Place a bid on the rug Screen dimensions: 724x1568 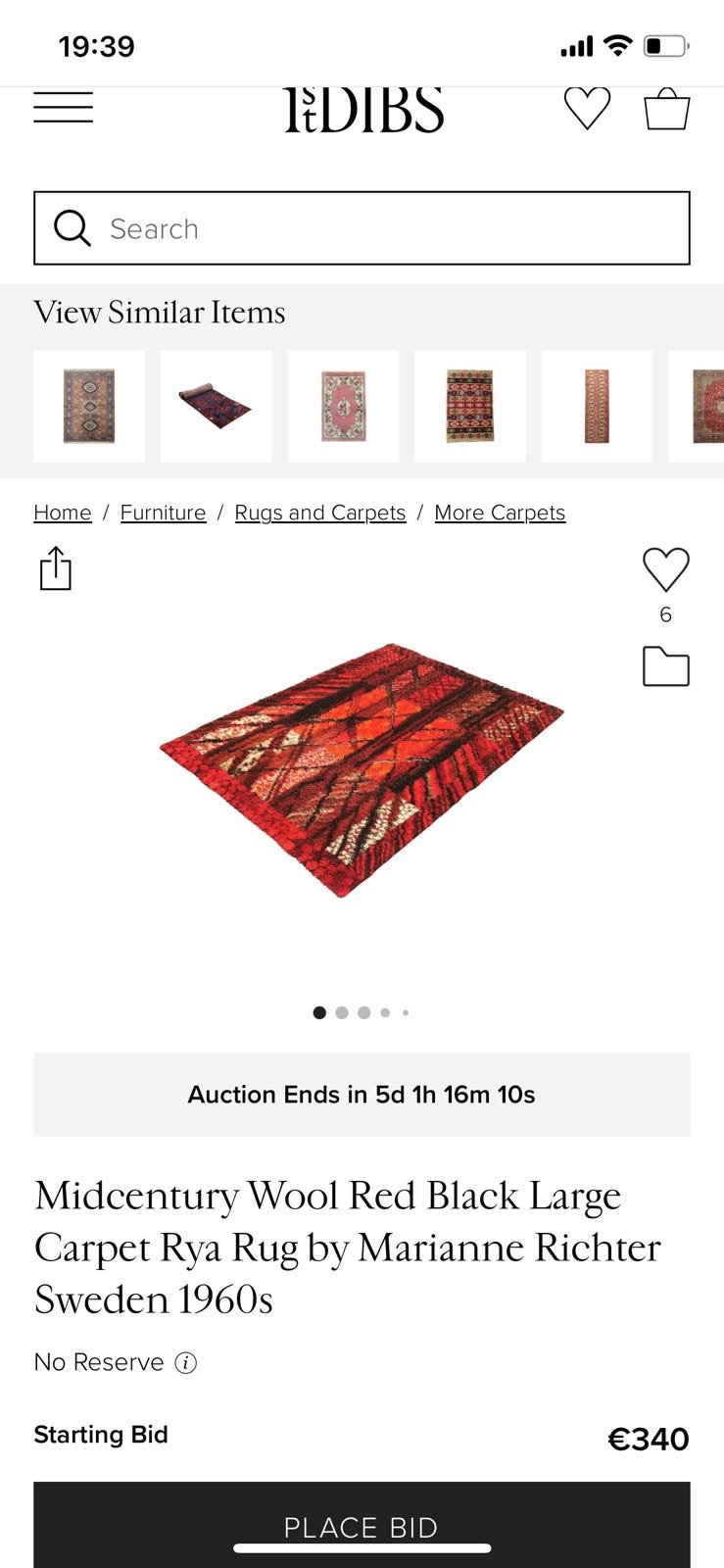(362, 1526)
